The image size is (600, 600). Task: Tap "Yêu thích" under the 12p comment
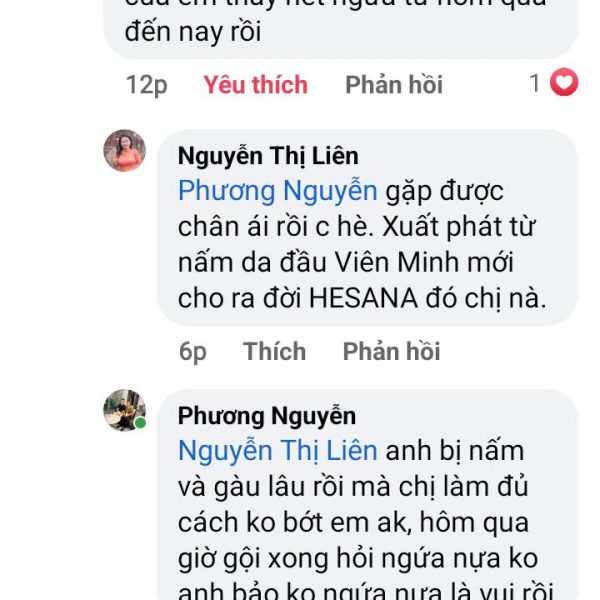(255, 85)
